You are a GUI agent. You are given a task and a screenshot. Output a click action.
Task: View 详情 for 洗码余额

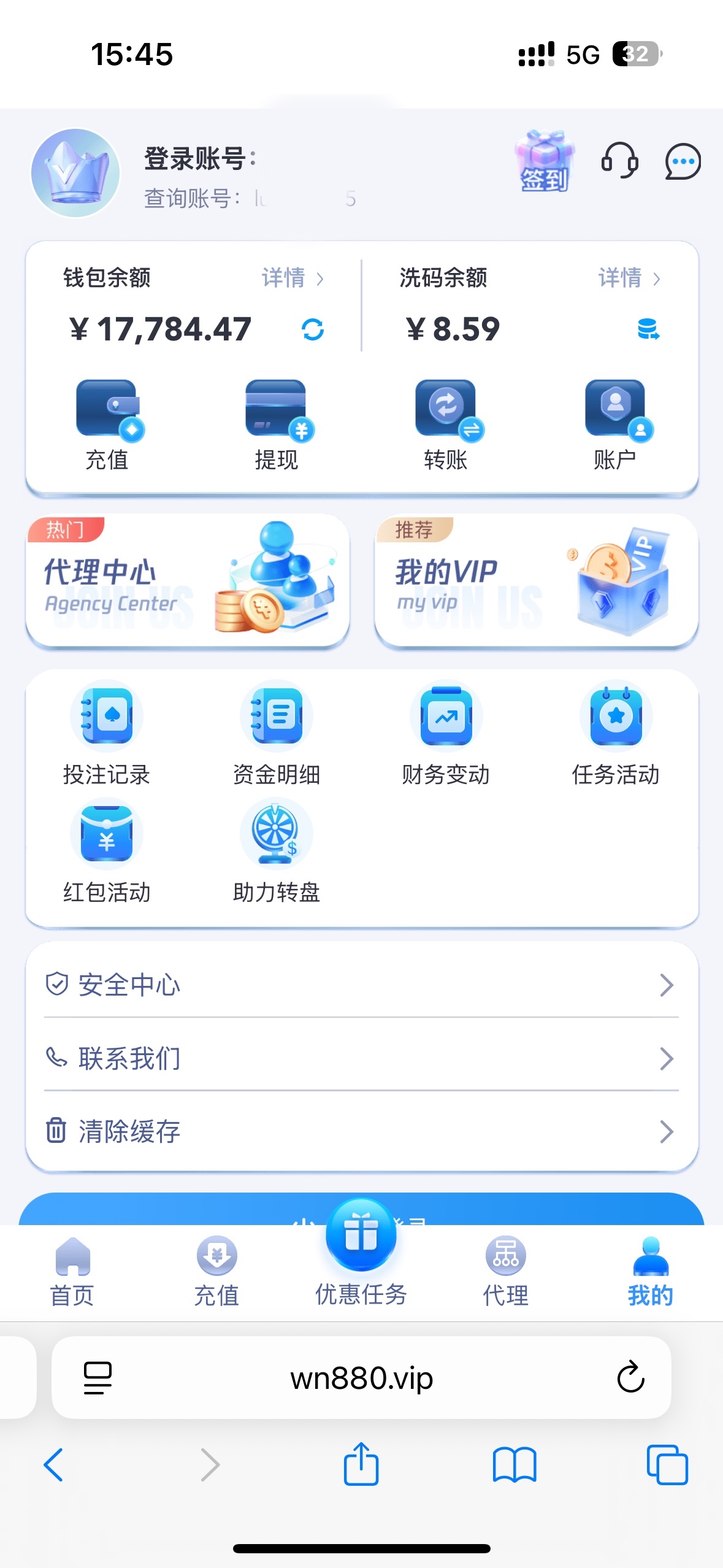pos(629,278)
